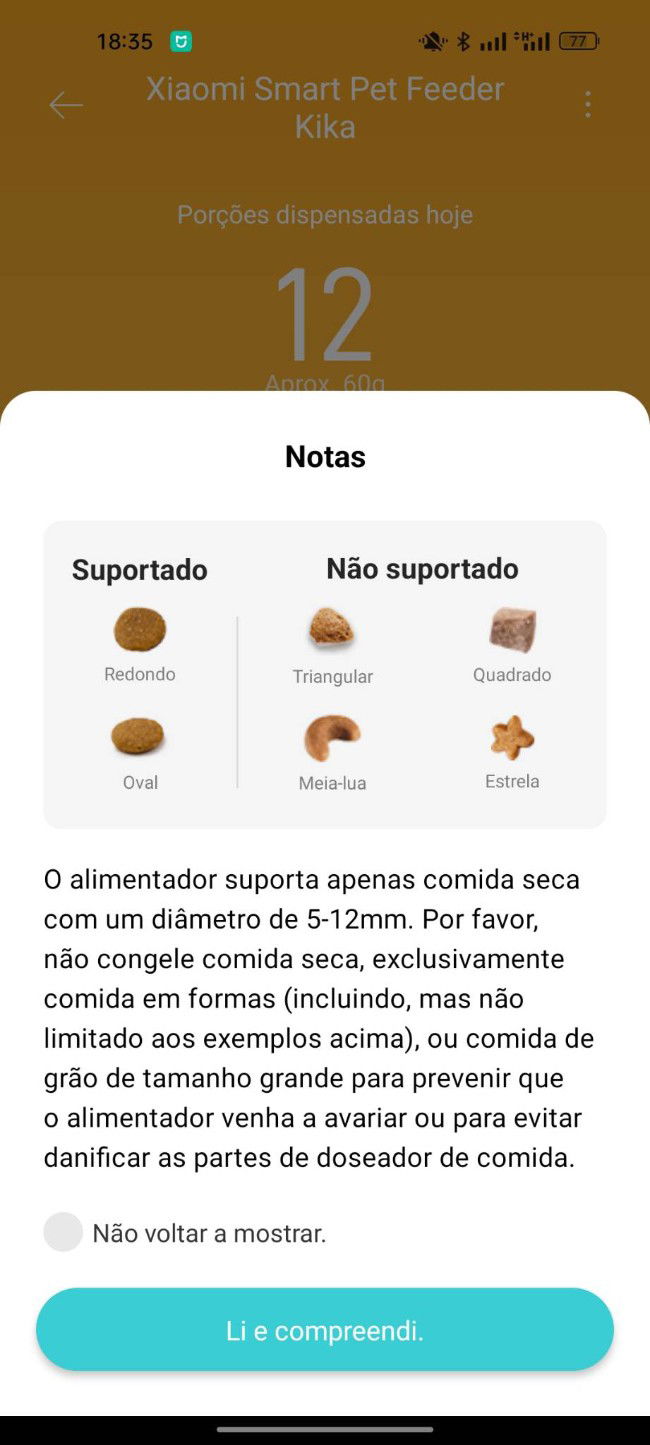Go back using the top arrow
The height and width of the screenshot is (1445, 650).
(x=66, y=105)
